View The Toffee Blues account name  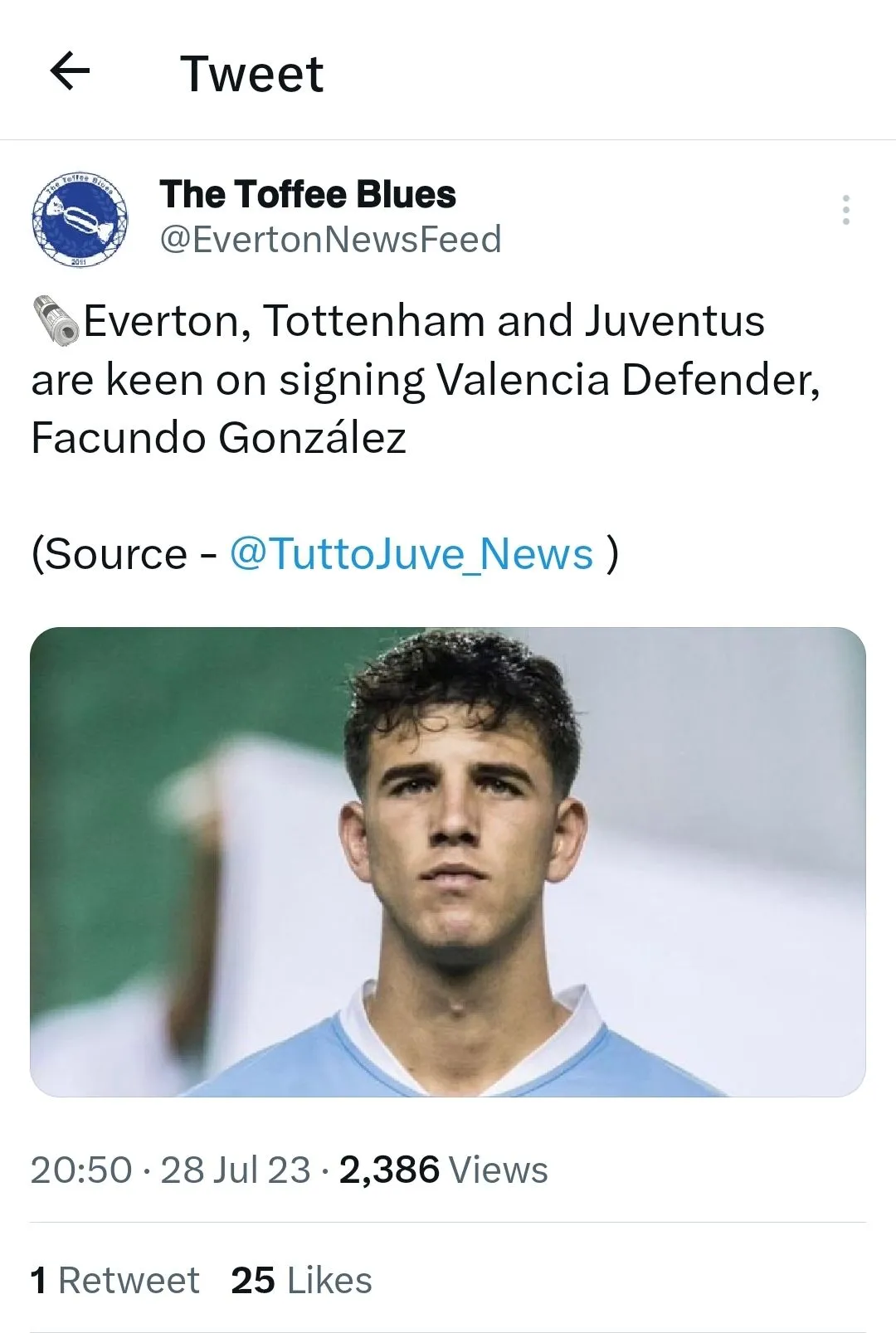point(308,195)
